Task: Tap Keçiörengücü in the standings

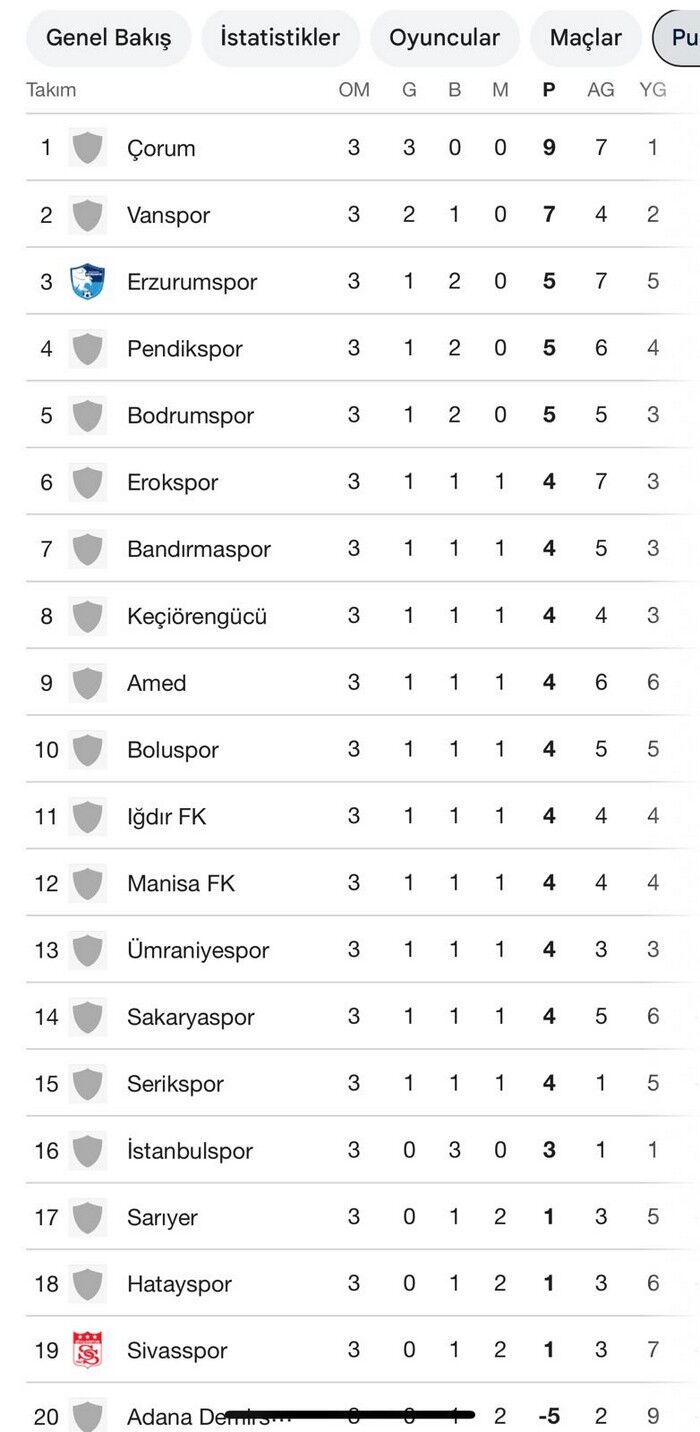Action: pyautogui.click(x=362, y=616)
